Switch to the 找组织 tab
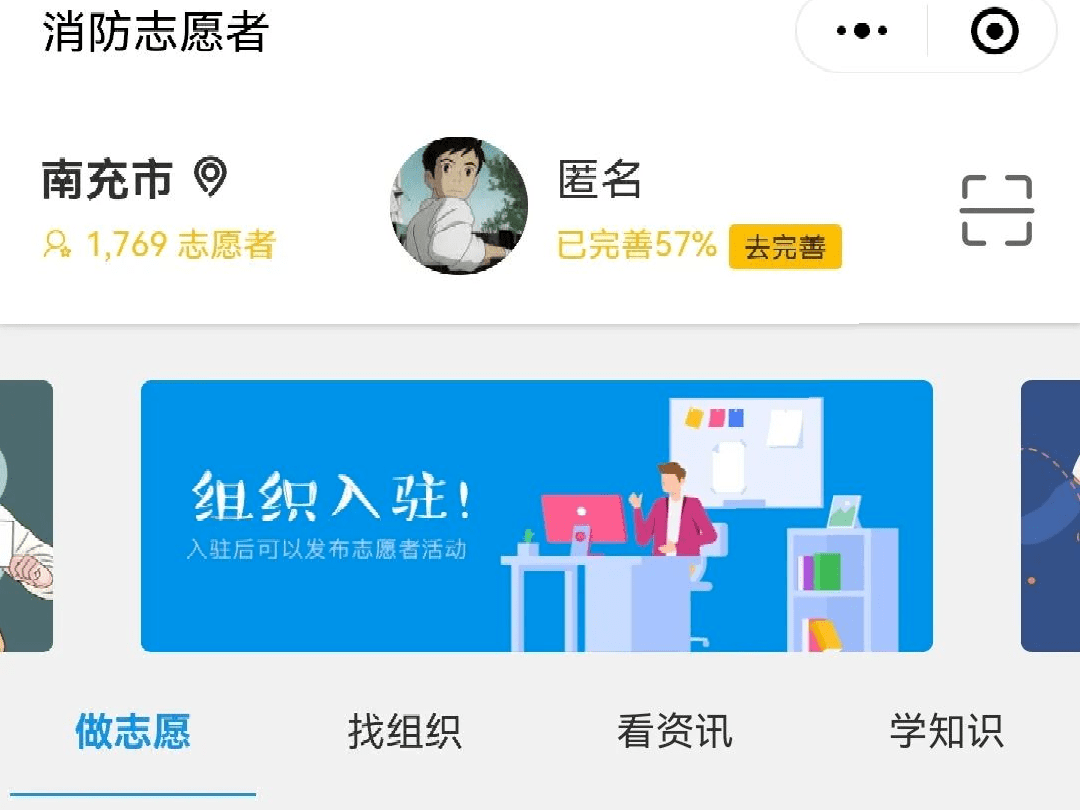The width and height of the screenshot is (1080, 810). click(x=404, y=732)
